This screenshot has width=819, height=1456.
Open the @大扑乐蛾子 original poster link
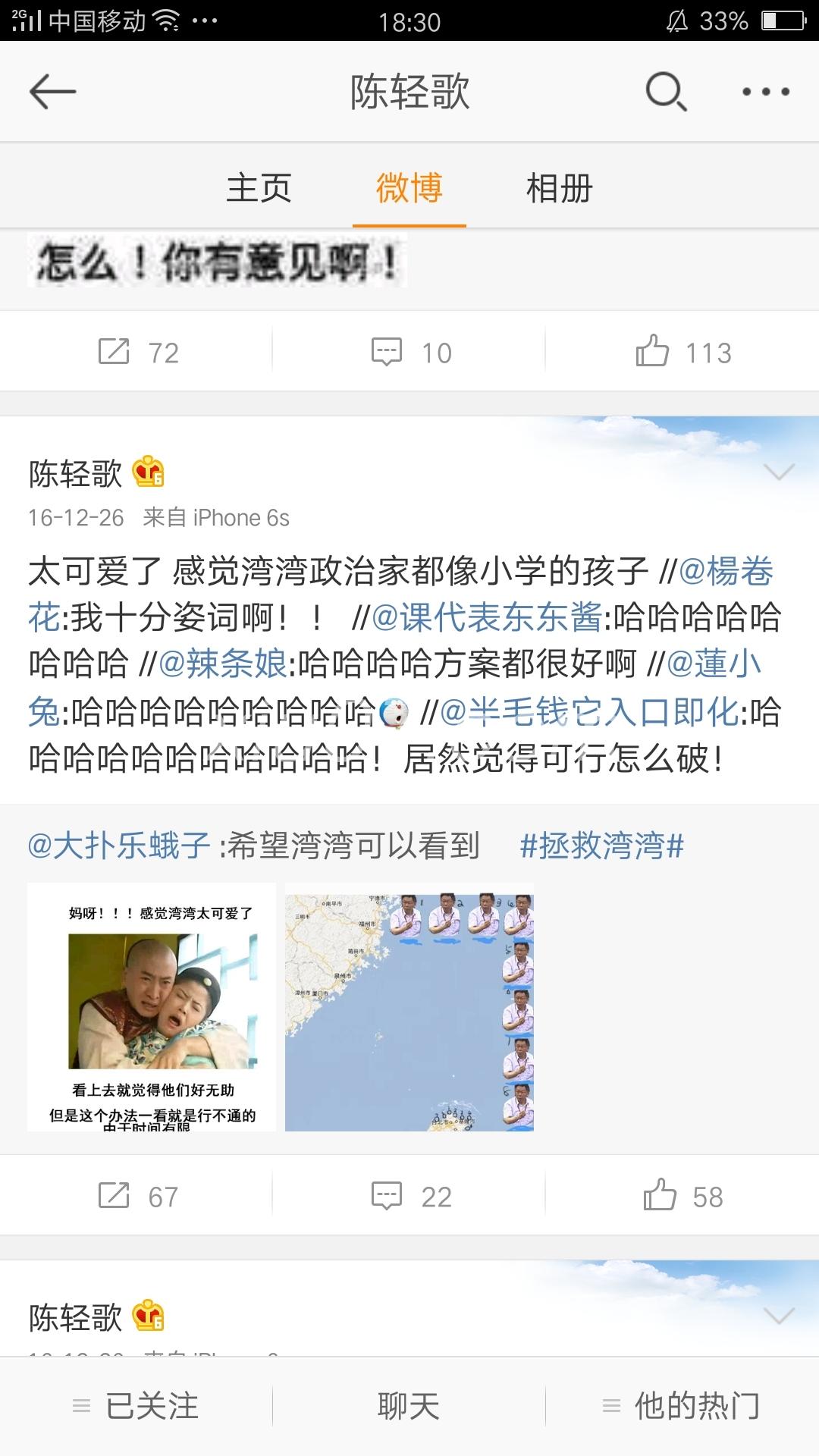119,846
